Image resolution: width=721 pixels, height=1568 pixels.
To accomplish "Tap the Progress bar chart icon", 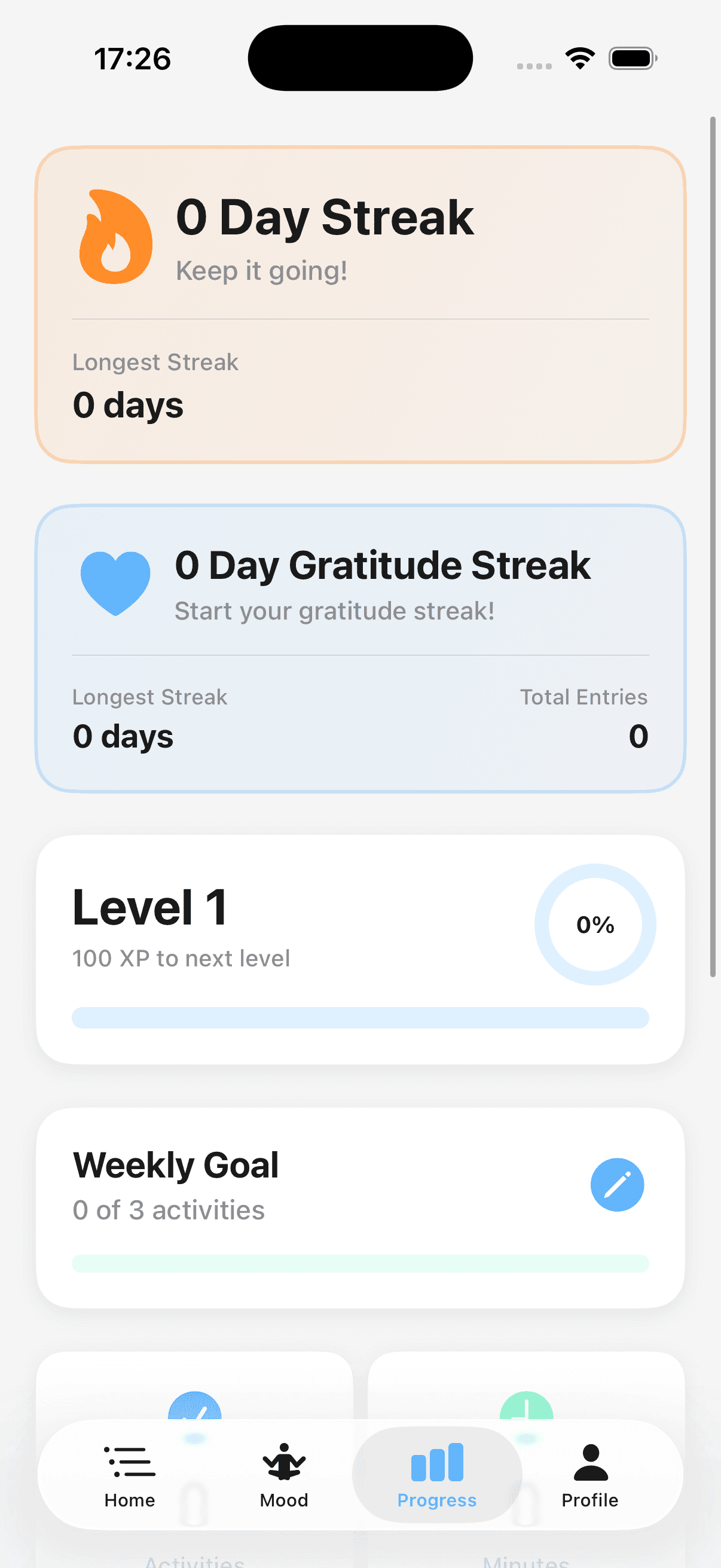I will pyautogui.click(x=436, y=1461).
